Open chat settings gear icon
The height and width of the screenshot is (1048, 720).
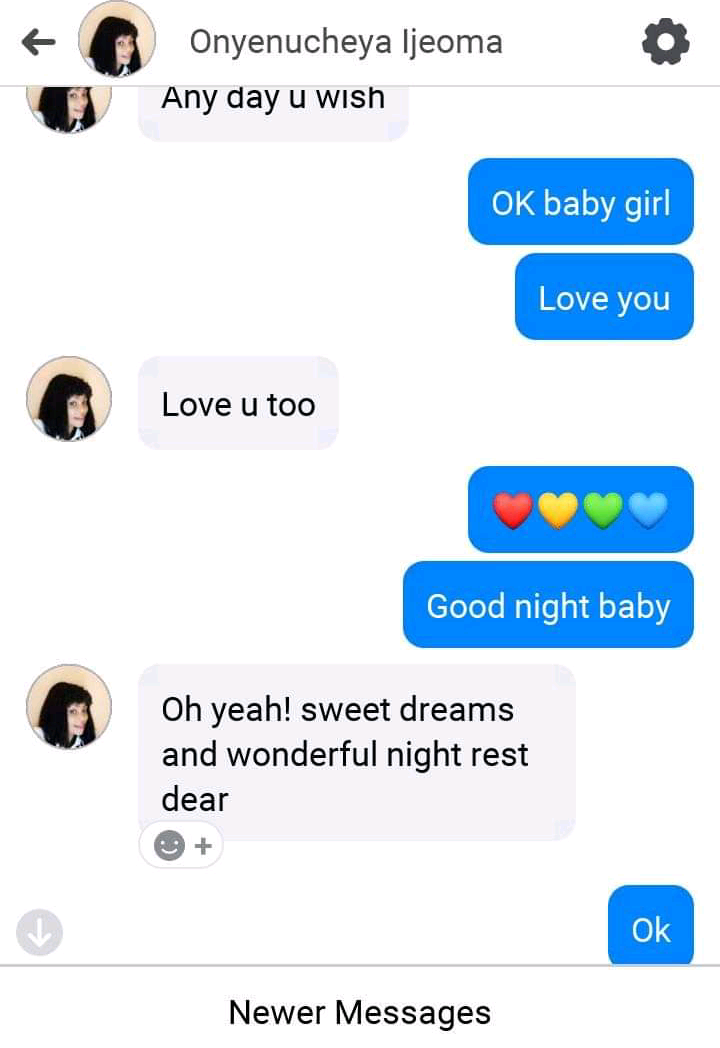pyautogui.click(x=665, y=42)
